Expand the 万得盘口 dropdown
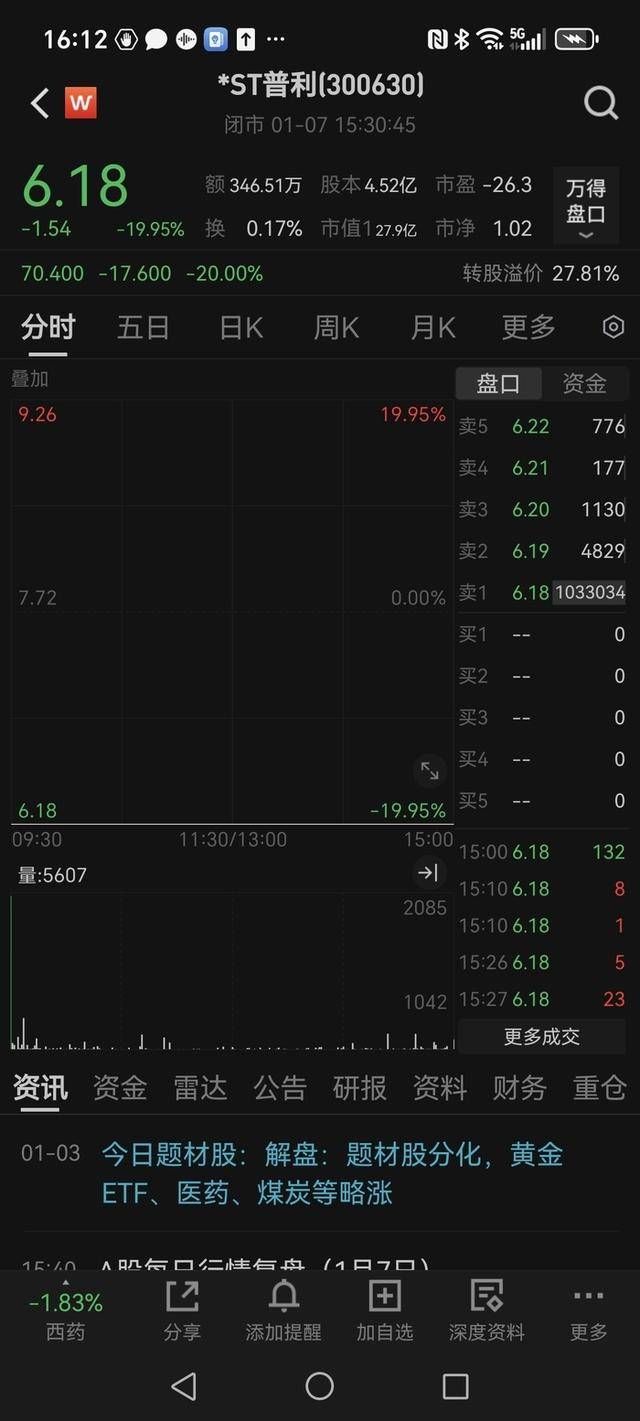640x1421 pixels. click(585, 208)
